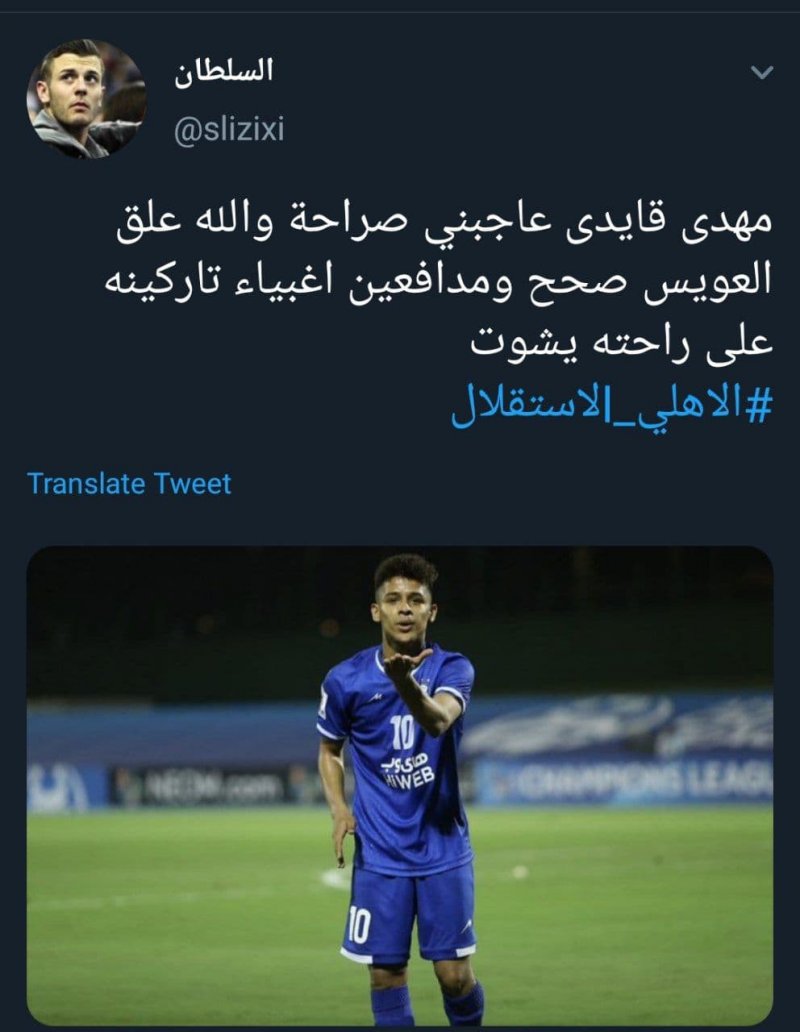Open the tweet author's profile picture

tap(86, 99)
